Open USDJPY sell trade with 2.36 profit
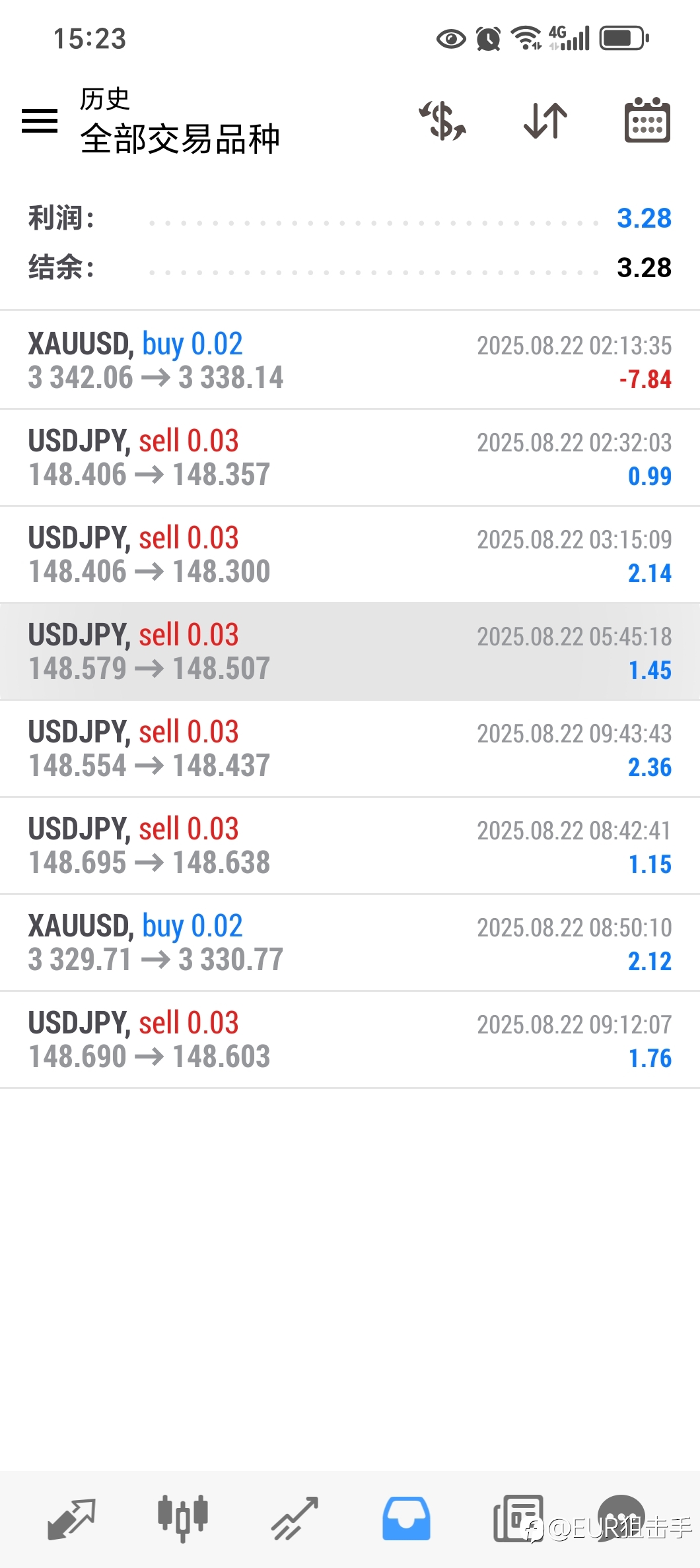Screen dimensions: 700x1568 pos(350,748)
